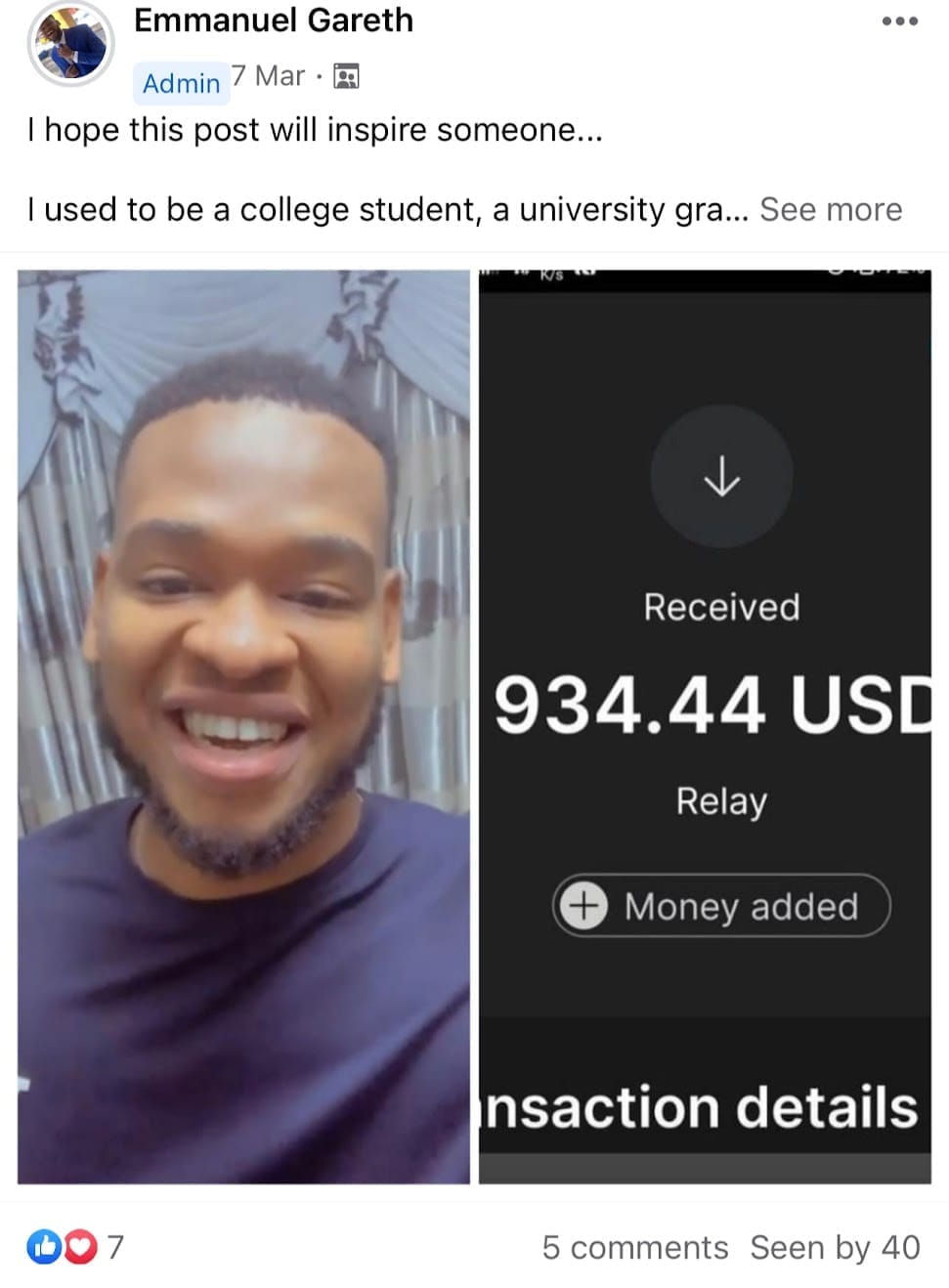Viewport: 949px width, 1288px height.
Task: View who reacted to this post
Action: coord(74,1247)
